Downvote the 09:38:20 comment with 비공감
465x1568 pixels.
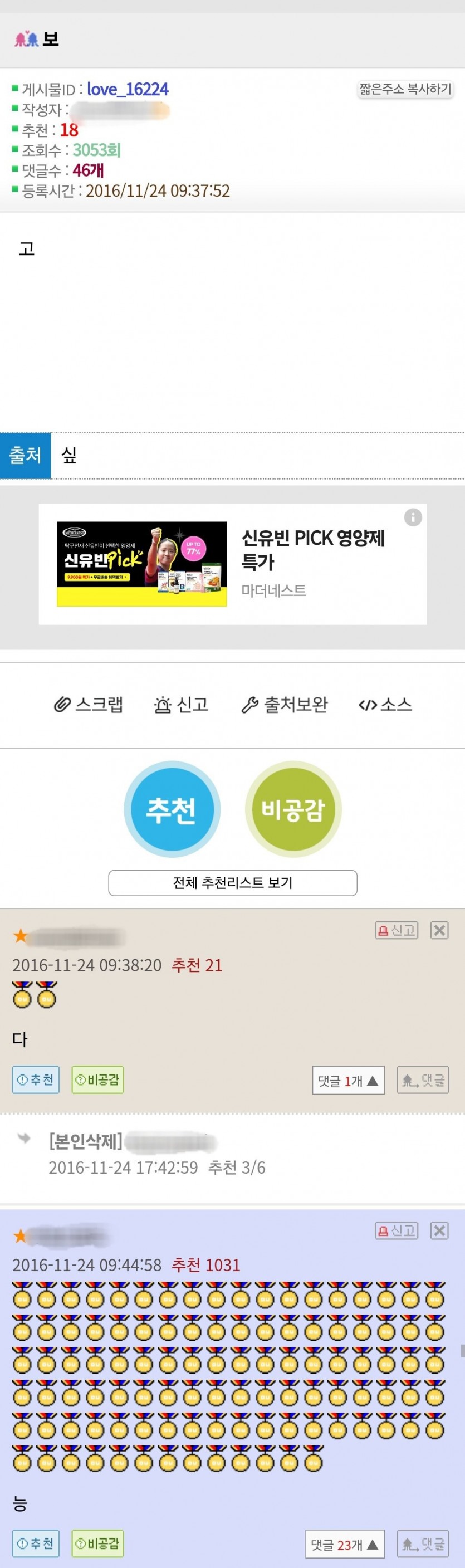97,1080
